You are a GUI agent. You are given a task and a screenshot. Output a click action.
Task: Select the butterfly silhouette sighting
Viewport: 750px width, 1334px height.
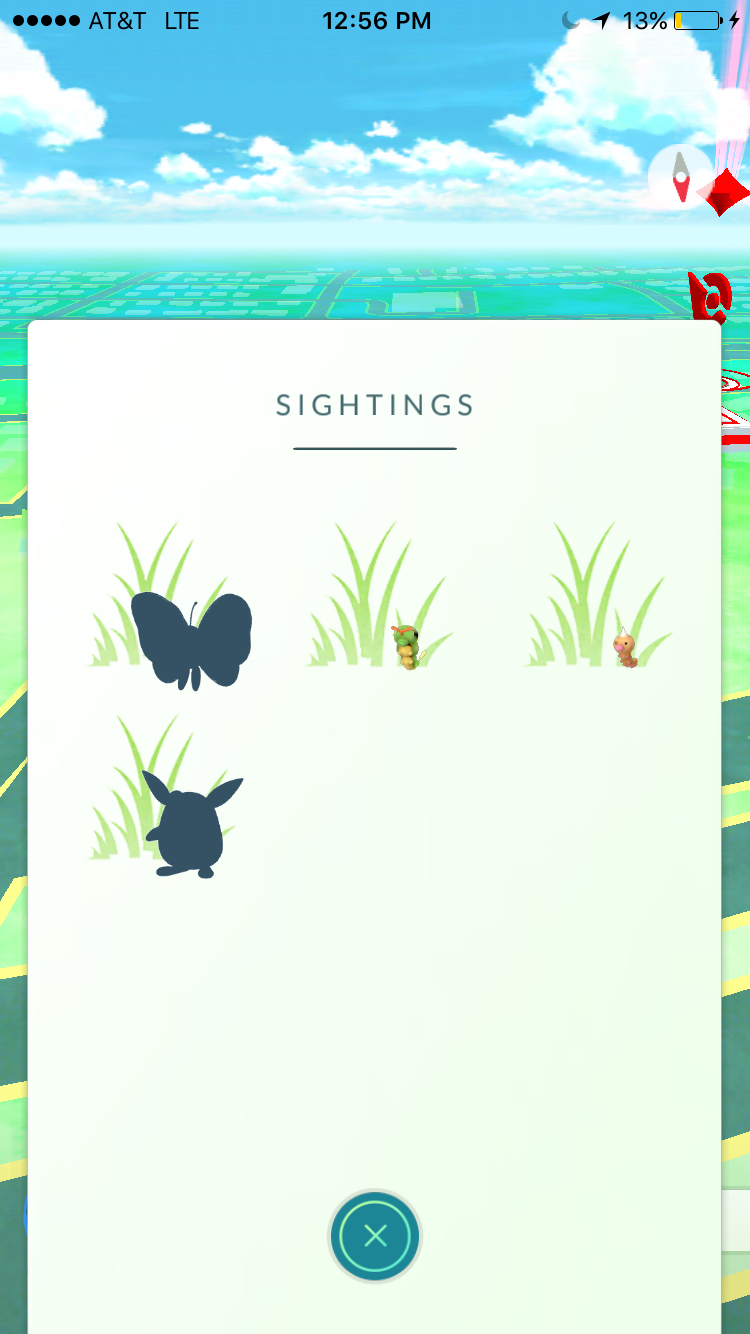pos(192,638)
